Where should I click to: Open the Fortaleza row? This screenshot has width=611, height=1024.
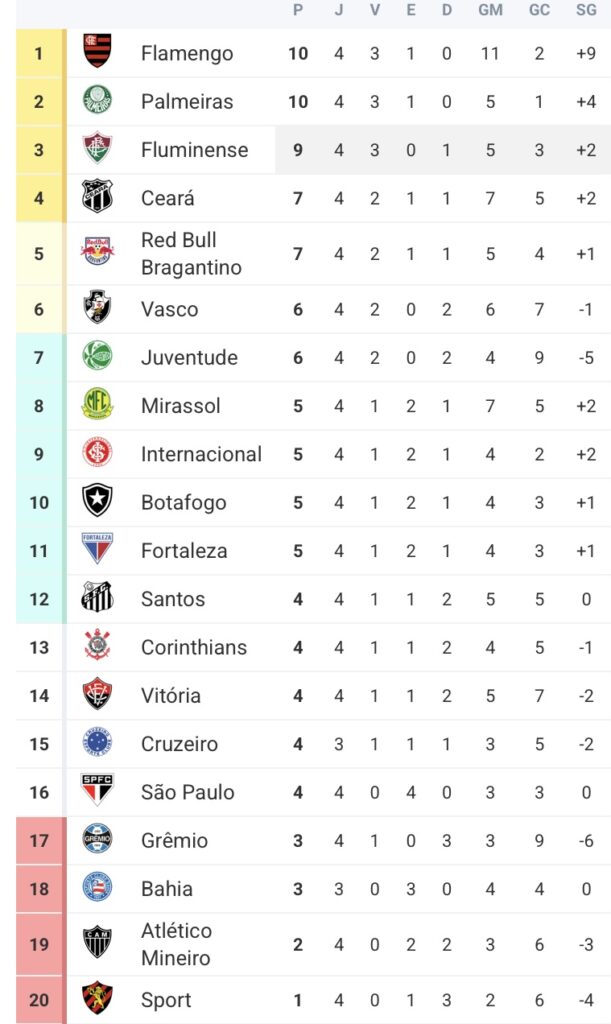pyautogui.click(x=313, y=551)
